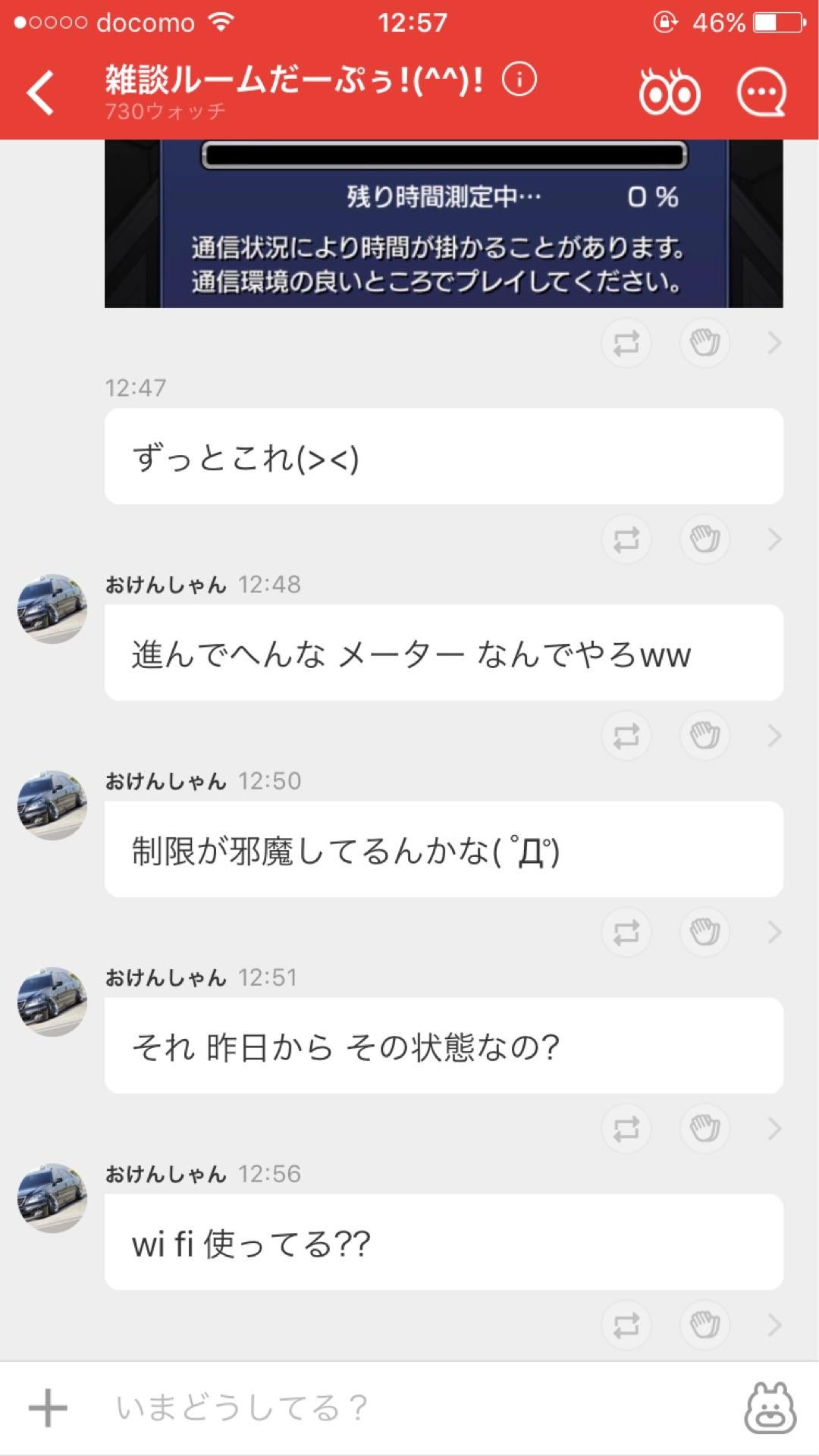Expand the chevron beside the wi fi message

click(x=773, y=1323)
